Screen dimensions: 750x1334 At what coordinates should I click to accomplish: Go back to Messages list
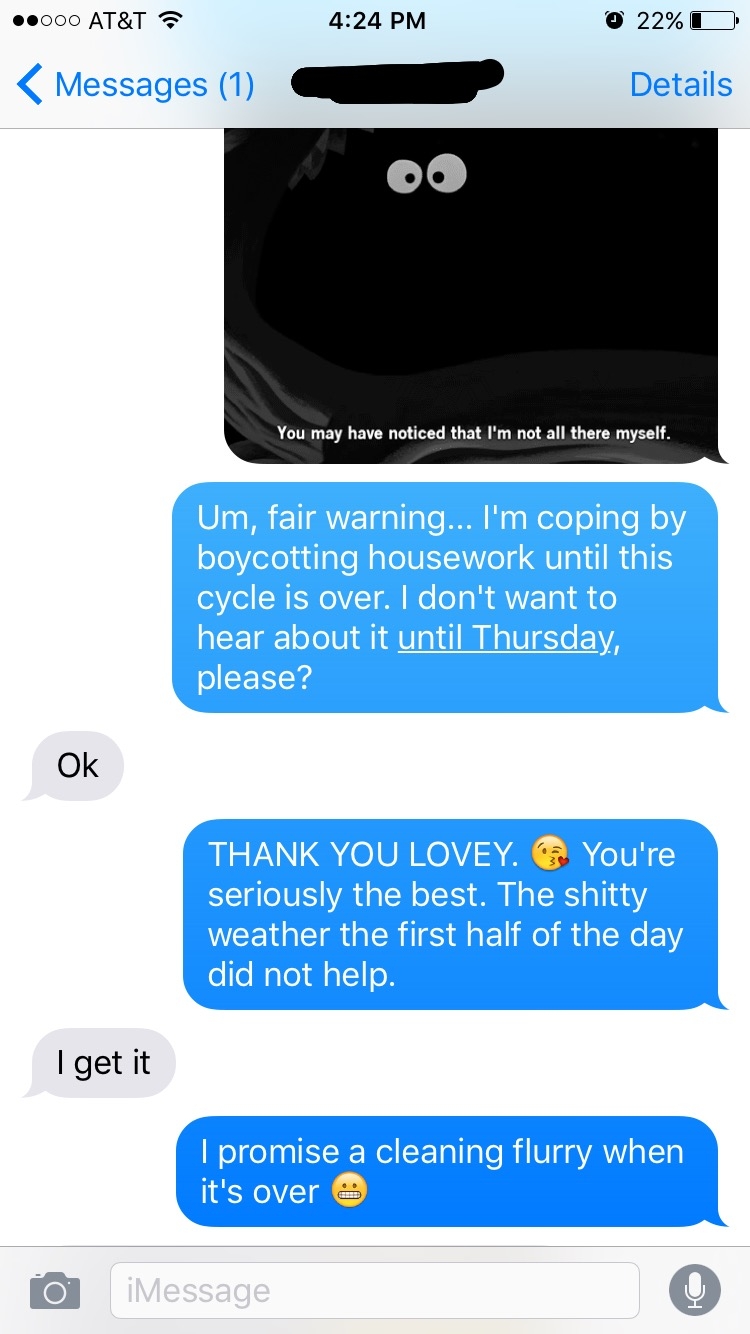pos(135,85)
